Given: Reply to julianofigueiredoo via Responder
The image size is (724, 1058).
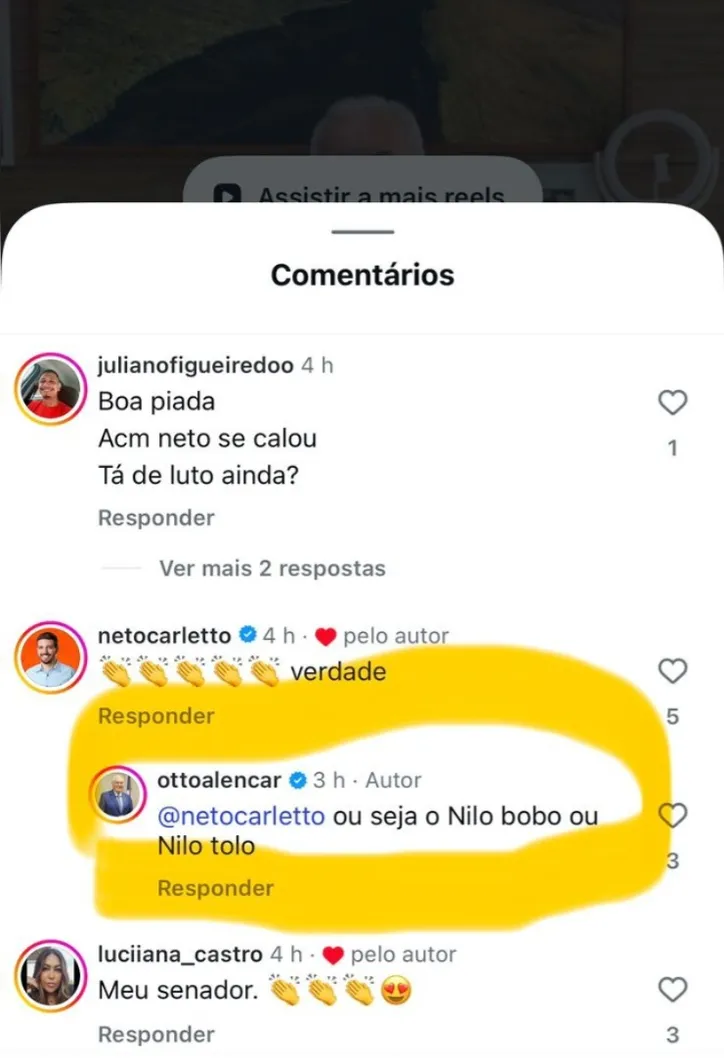Looking at the screenshot, I should point(155,518).
